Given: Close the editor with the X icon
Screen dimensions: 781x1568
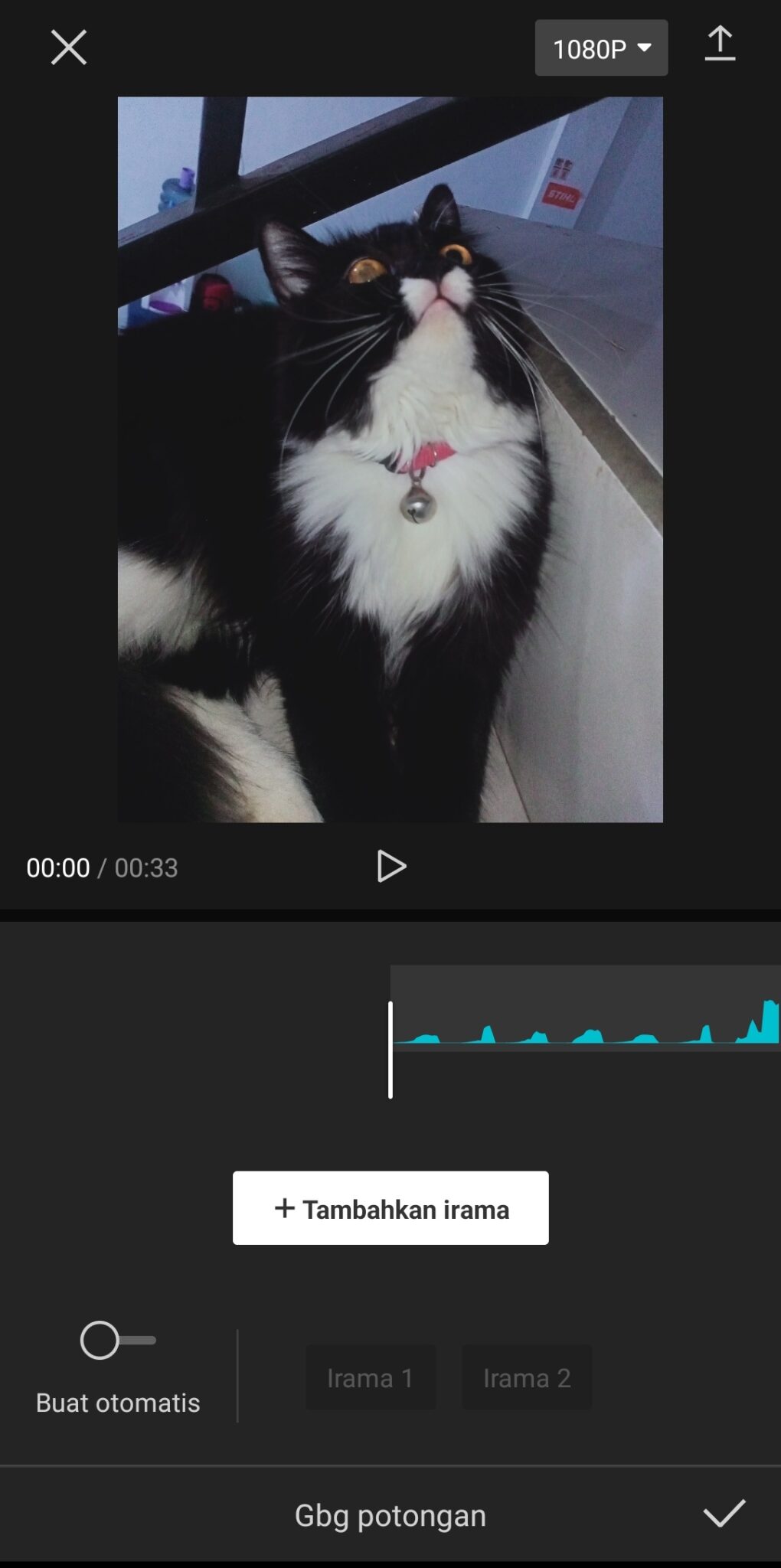Looking at the screenshot, I should [x=68, y=47].
